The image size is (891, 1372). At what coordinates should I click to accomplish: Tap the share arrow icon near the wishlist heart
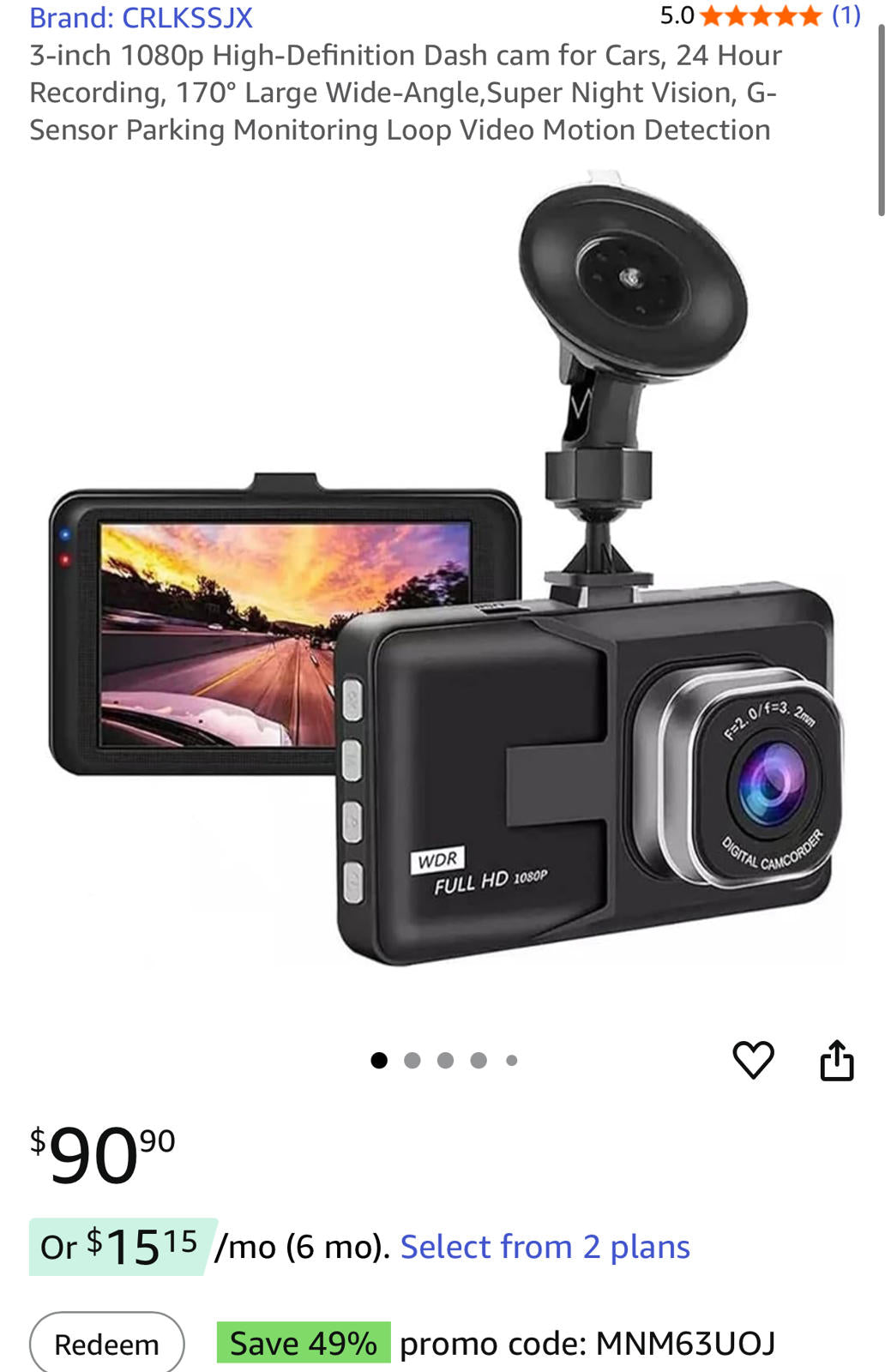coord(836,1062)
